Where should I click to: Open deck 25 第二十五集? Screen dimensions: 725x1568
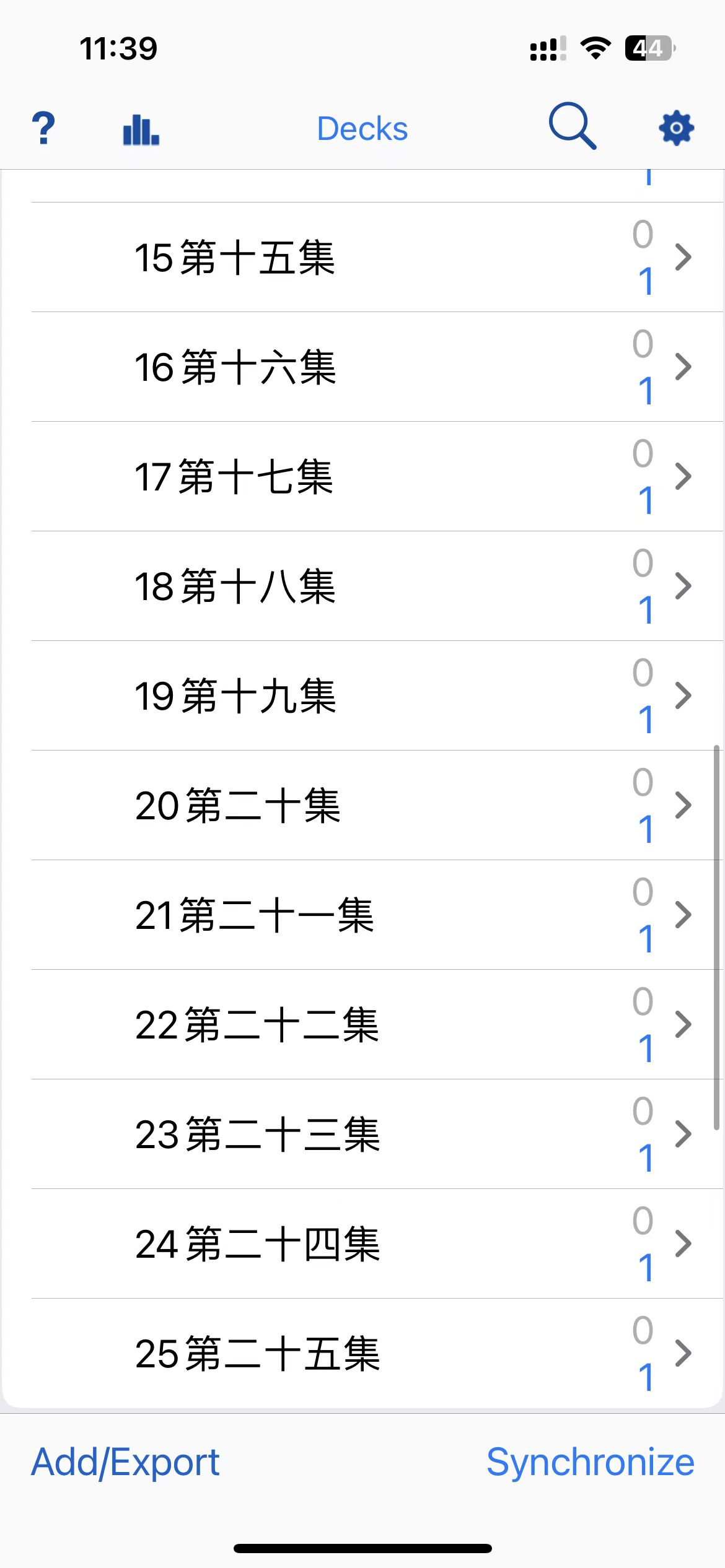click(x=377, y=1353)
